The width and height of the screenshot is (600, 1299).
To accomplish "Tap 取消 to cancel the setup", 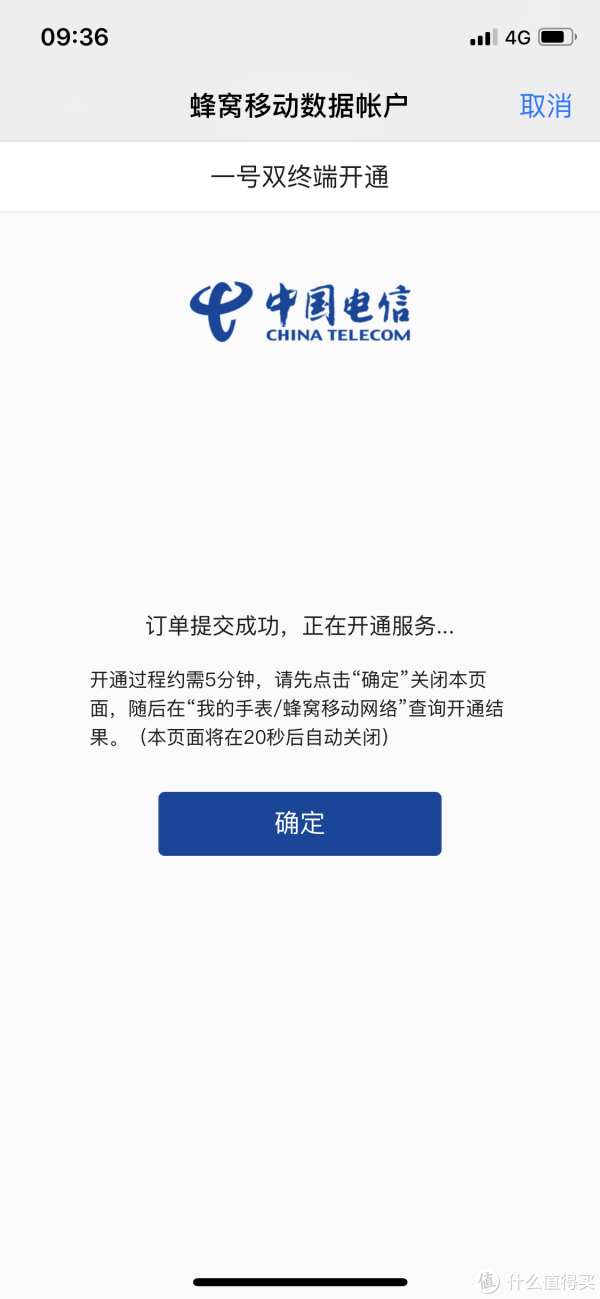I will point(546,105).
